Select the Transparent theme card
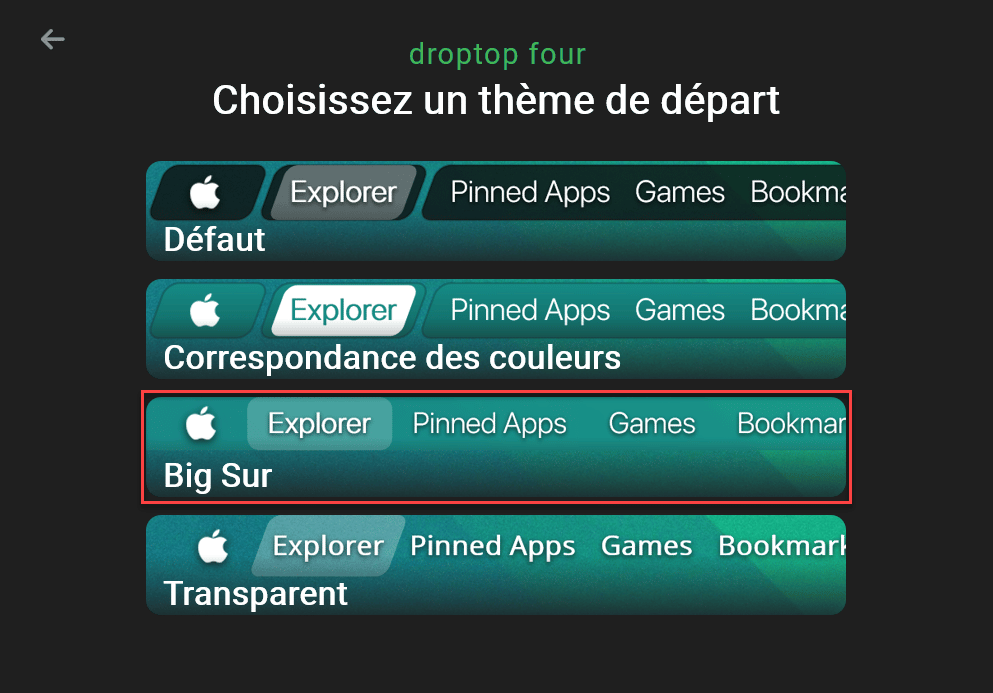The height and width of the screenshot is (693, 993). 495,565
